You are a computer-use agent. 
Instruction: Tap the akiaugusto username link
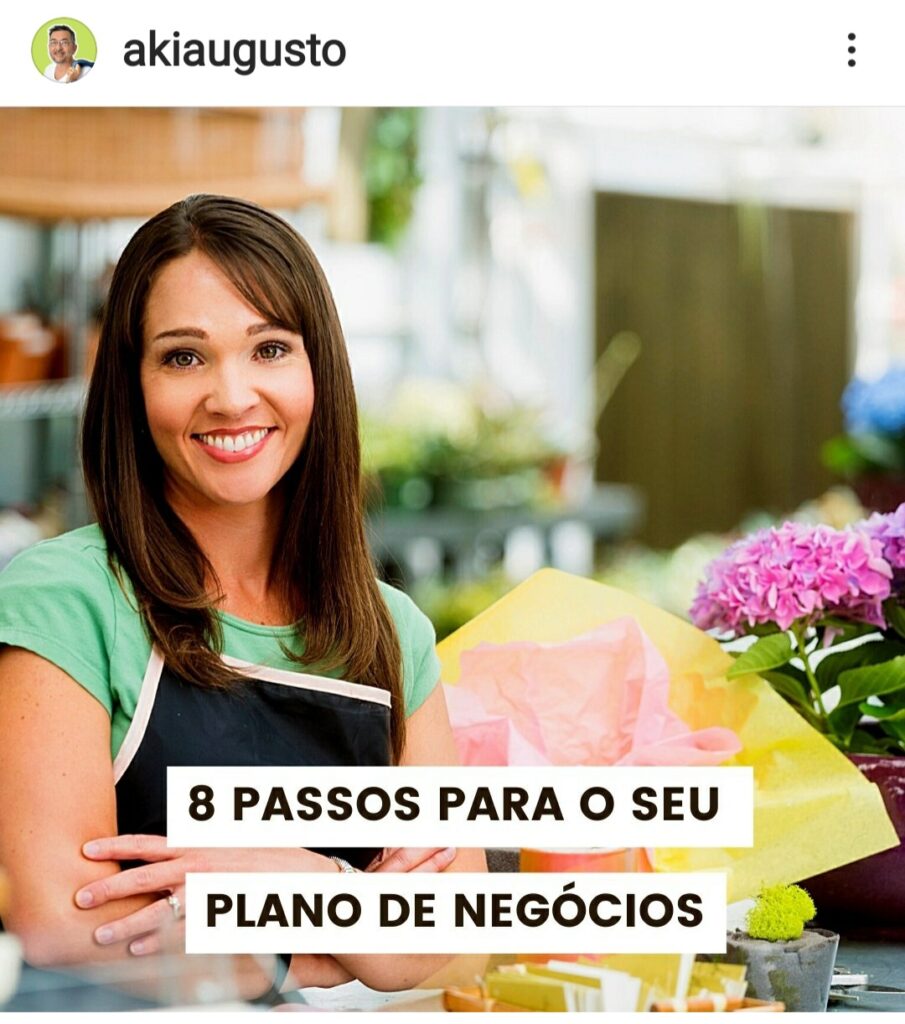[234, 50]
